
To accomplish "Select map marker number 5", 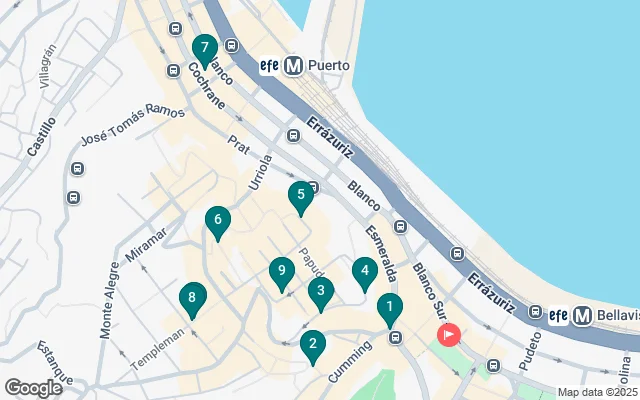I will [x=300, y=195].
